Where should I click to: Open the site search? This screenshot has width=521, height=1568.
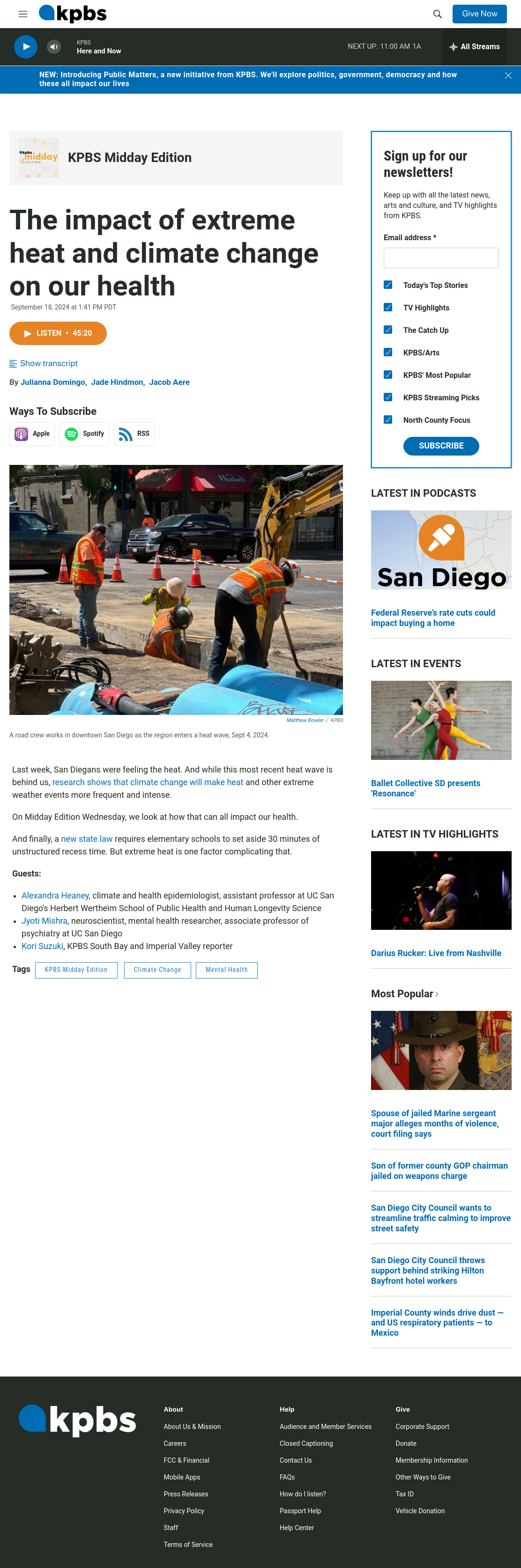437,14
